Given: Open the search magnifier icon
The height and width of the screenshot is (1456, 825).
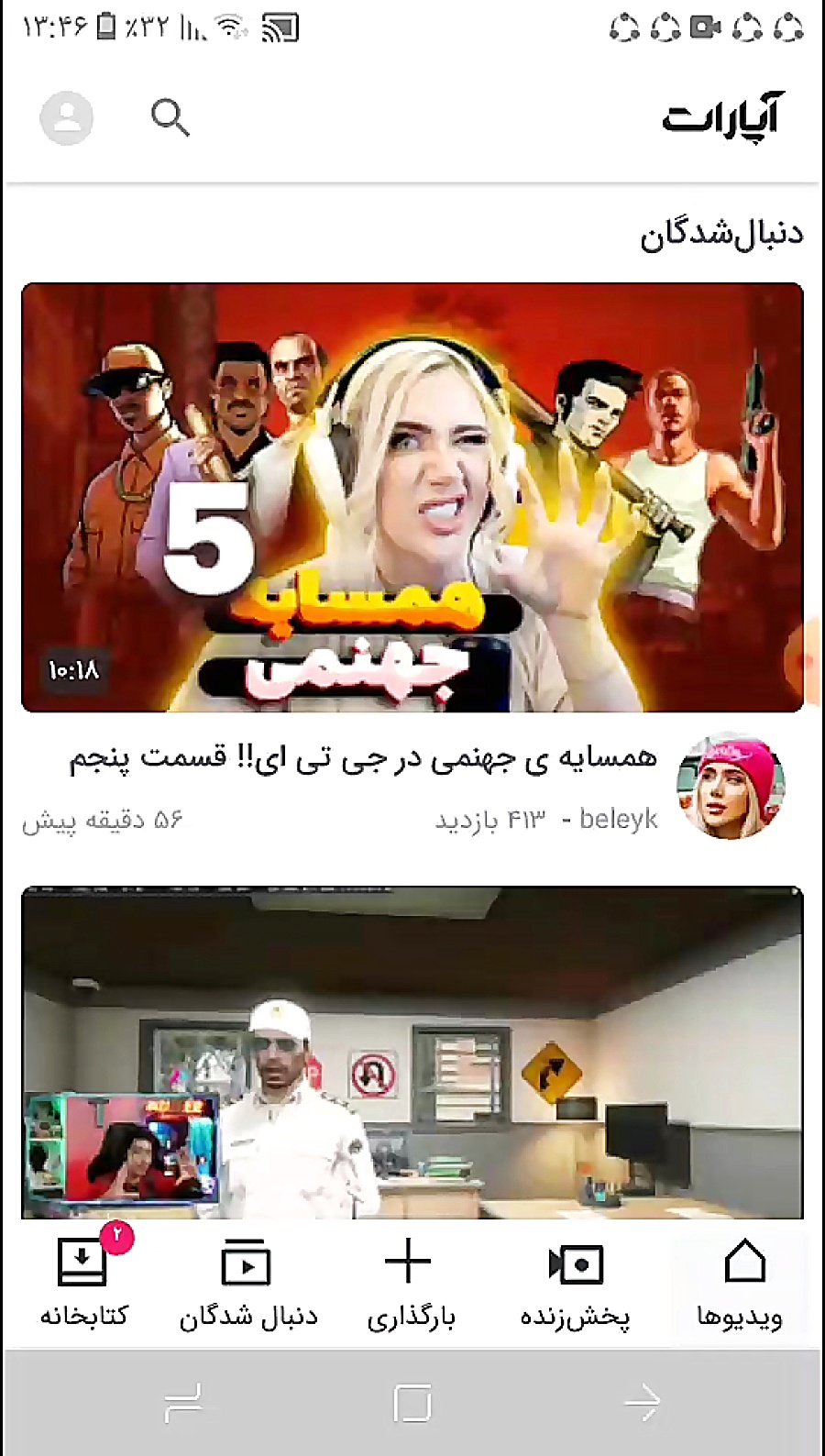Looking at the screenshot, I should point(170,117).
